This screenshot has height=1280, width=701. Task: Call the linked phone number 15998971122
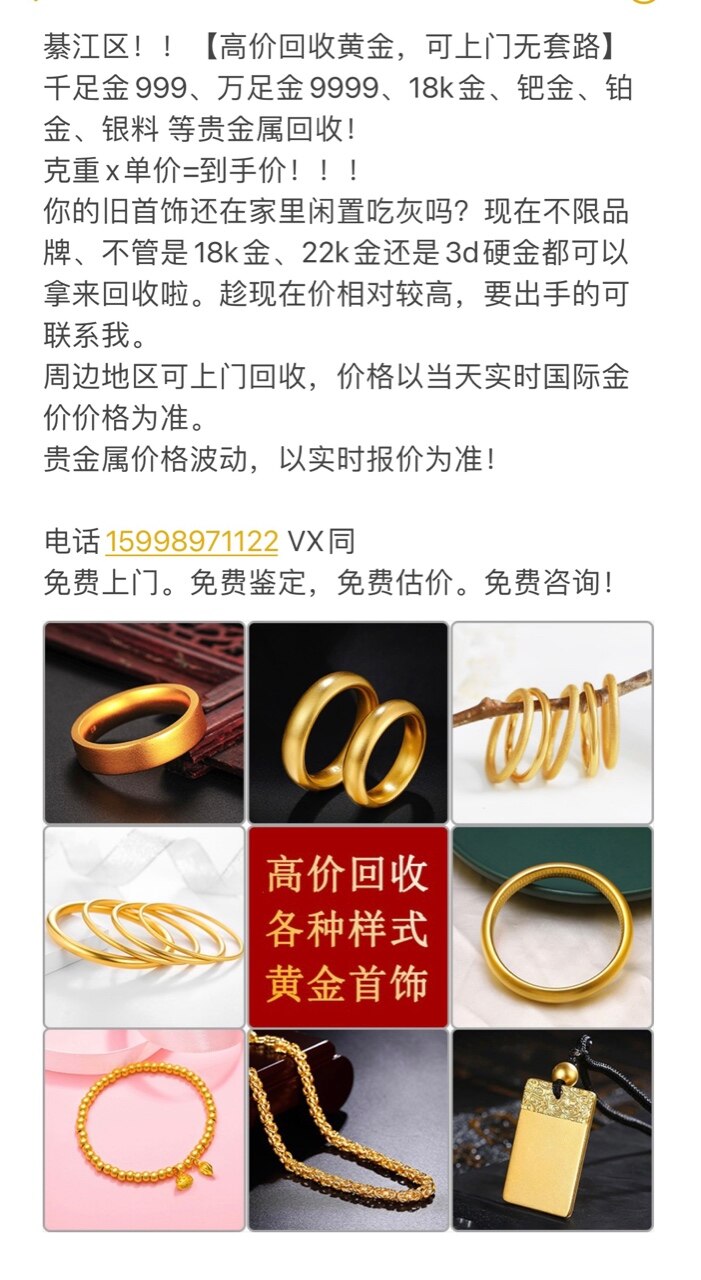click(x=191, y=541)
